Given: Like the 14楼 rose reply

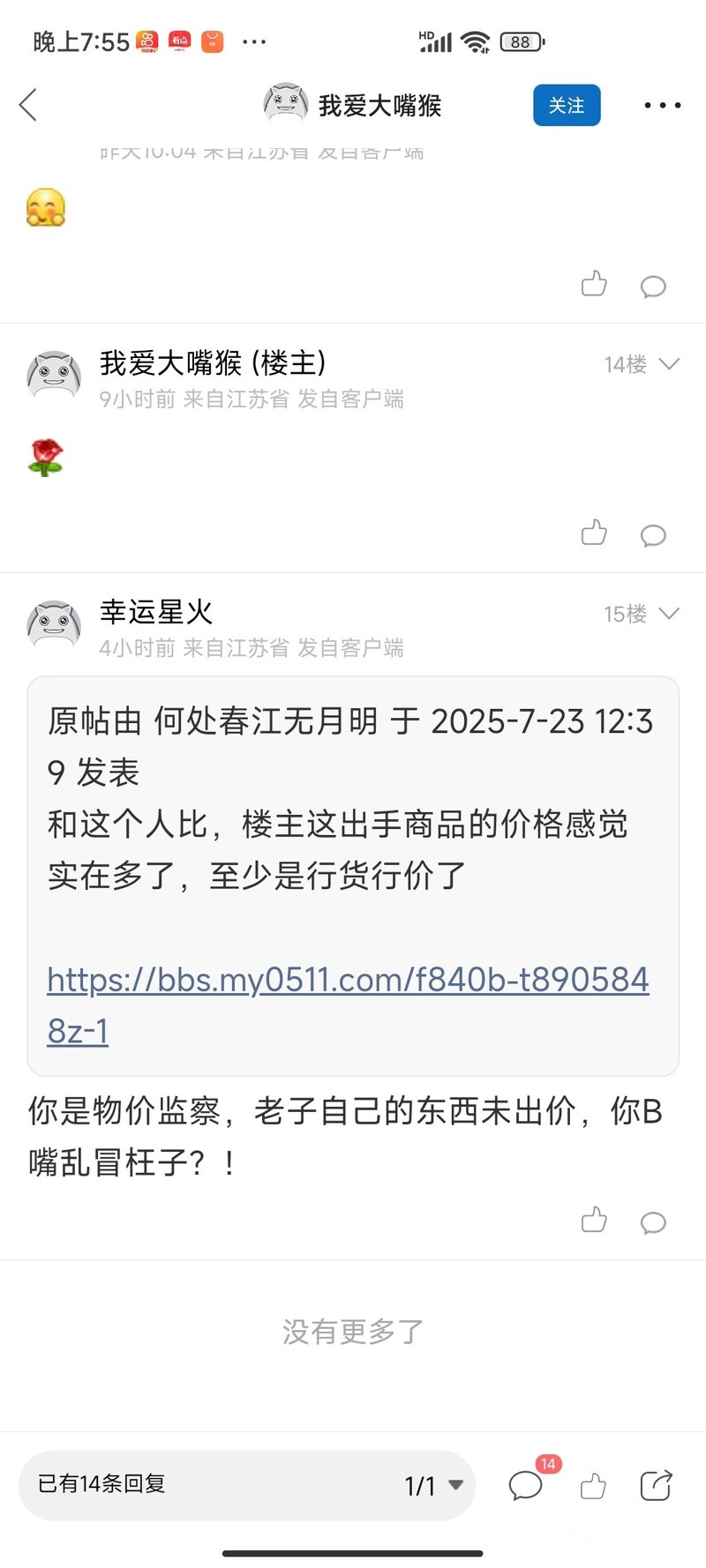Looking at the screenshot, I should 594,533.
